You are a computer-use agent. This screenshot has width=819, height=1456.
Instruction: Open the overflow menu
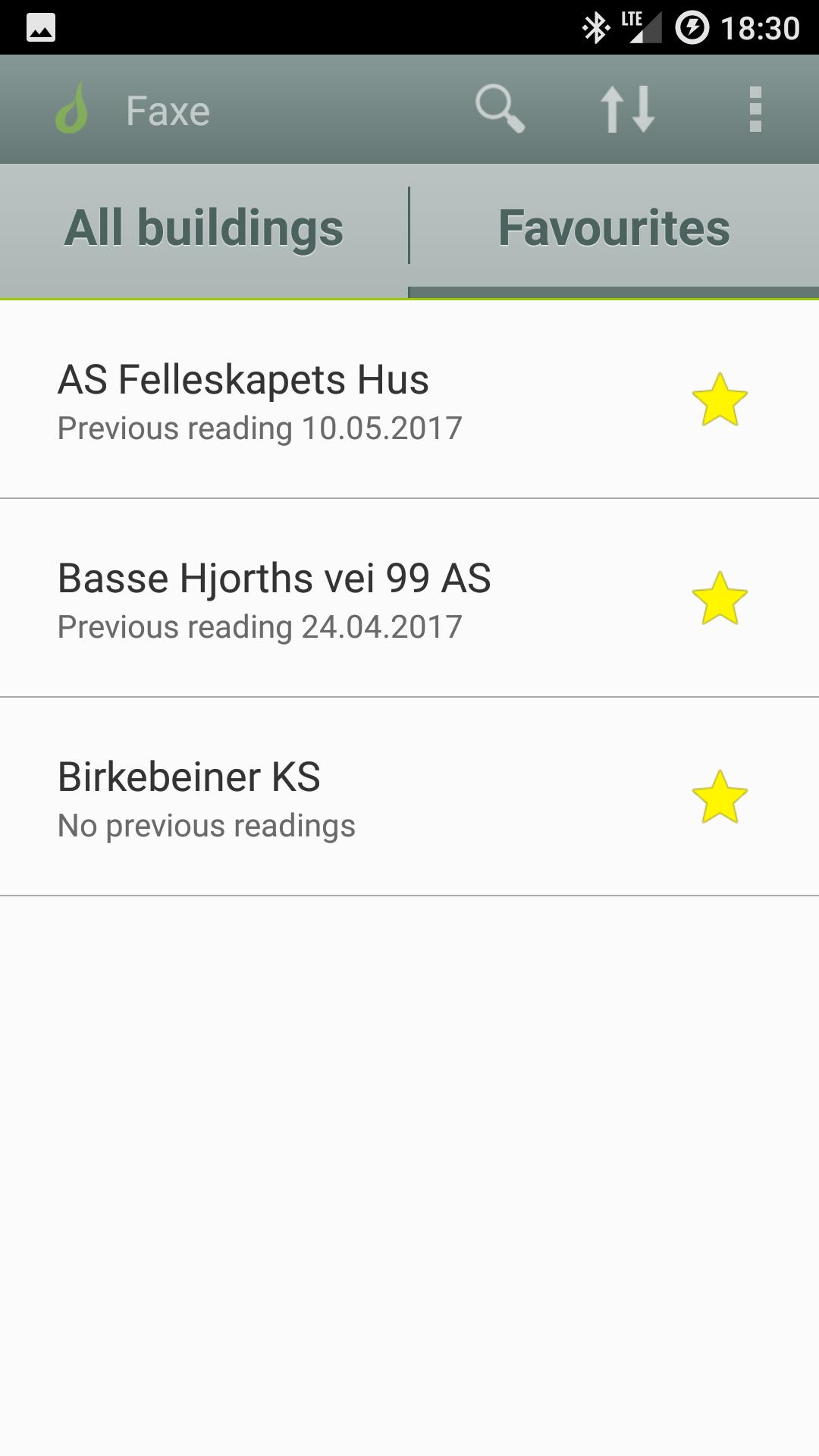[x=755, y=109]
